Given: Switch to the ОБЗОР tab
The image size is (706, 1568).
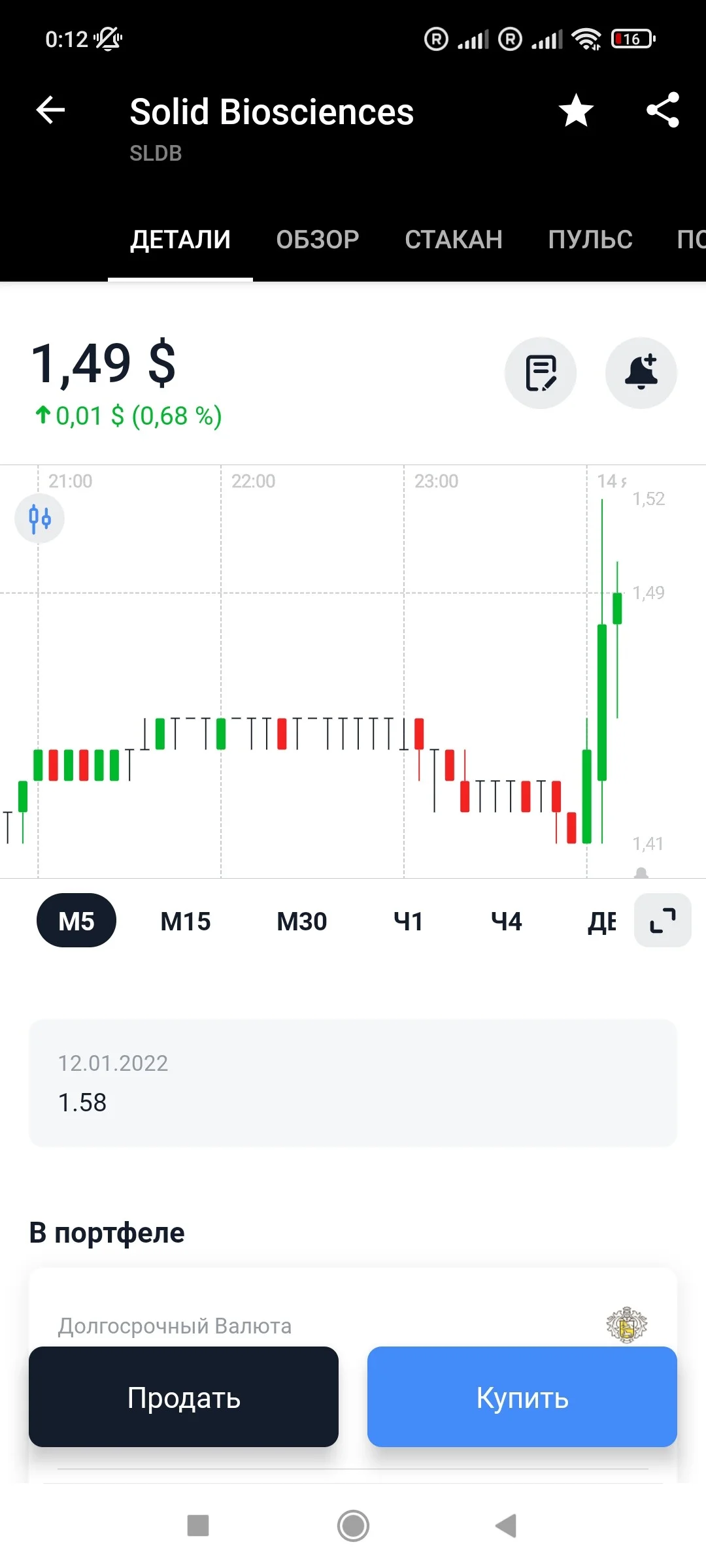Looking at the screenshot, I should [x=318, y=240].
